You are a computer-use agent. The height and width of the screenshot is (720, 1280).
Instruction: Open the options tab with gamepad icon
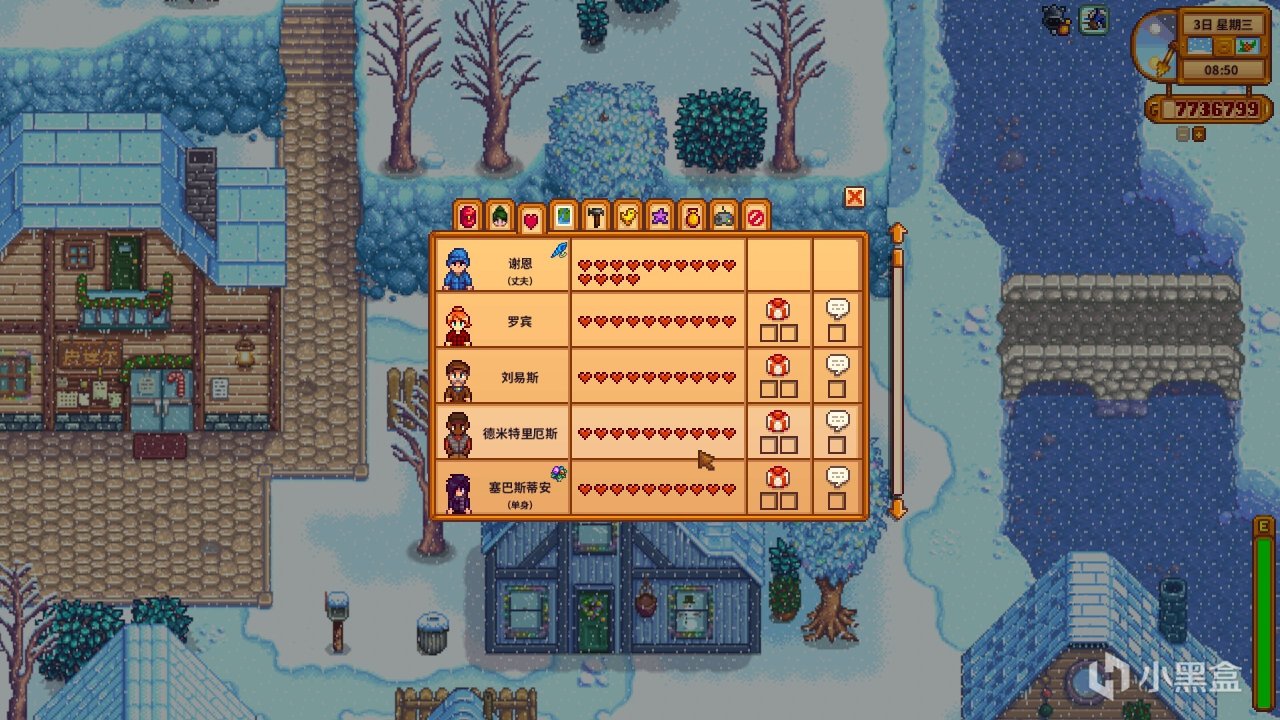click(724, 216)
